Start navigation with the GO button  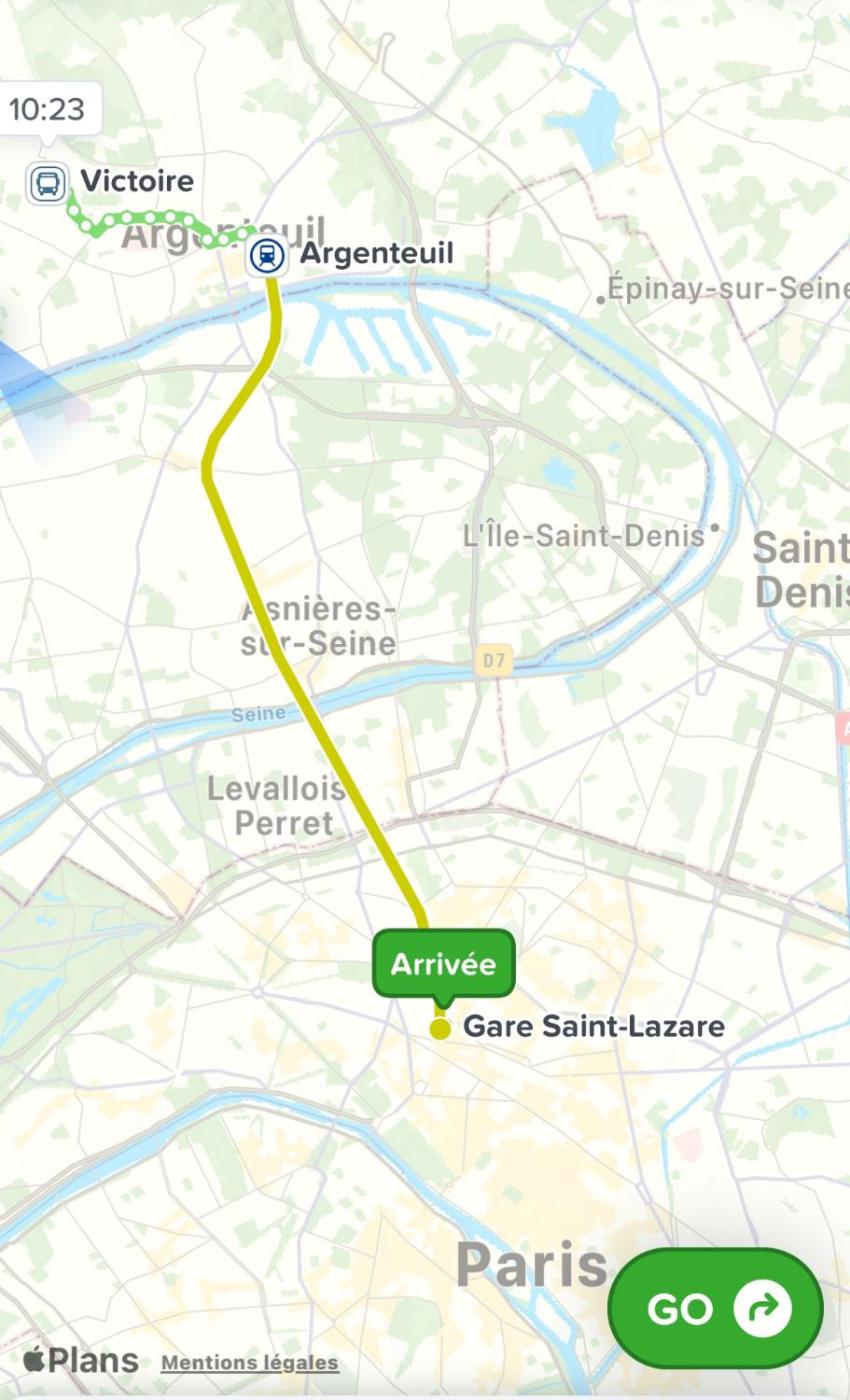(715, 1308)
